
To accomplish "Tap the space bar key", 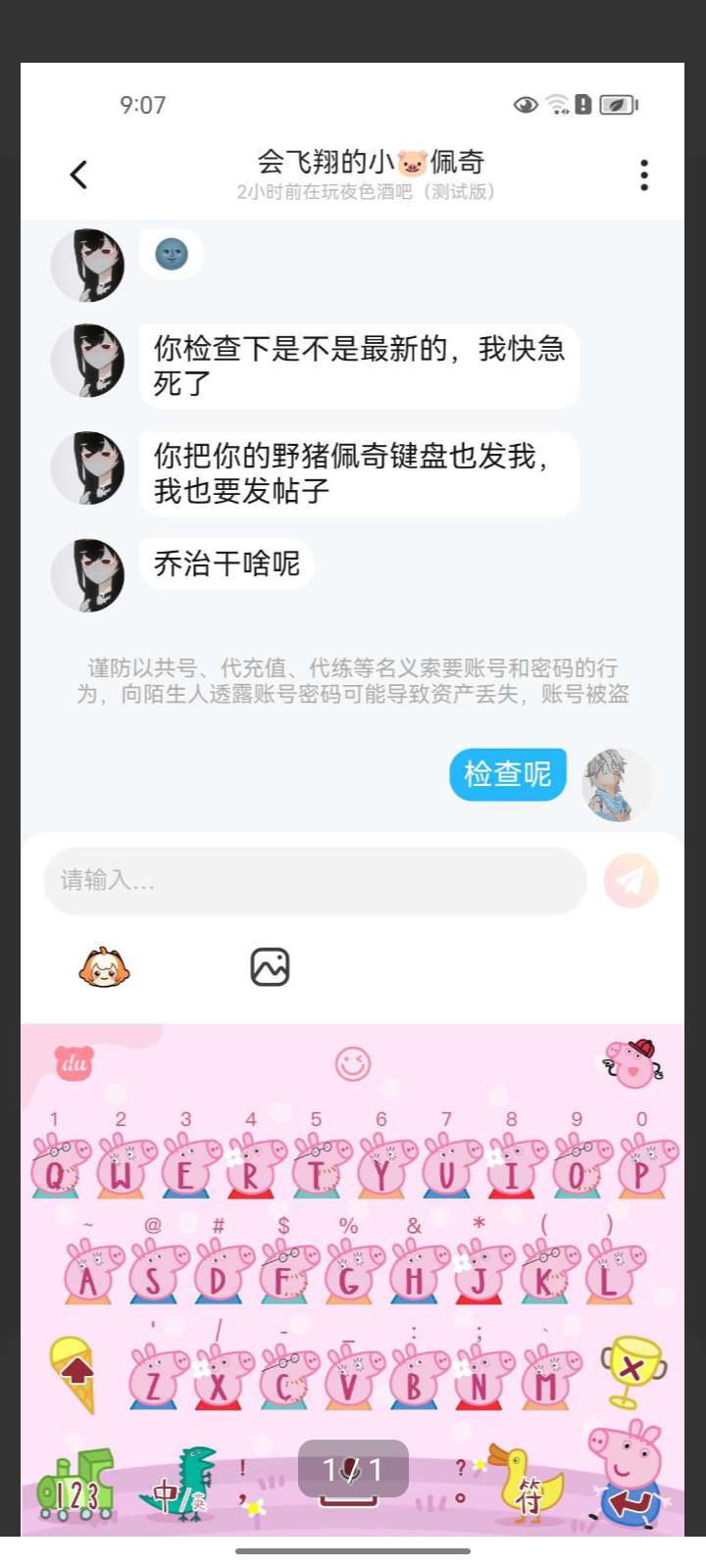I will 353,1470.
